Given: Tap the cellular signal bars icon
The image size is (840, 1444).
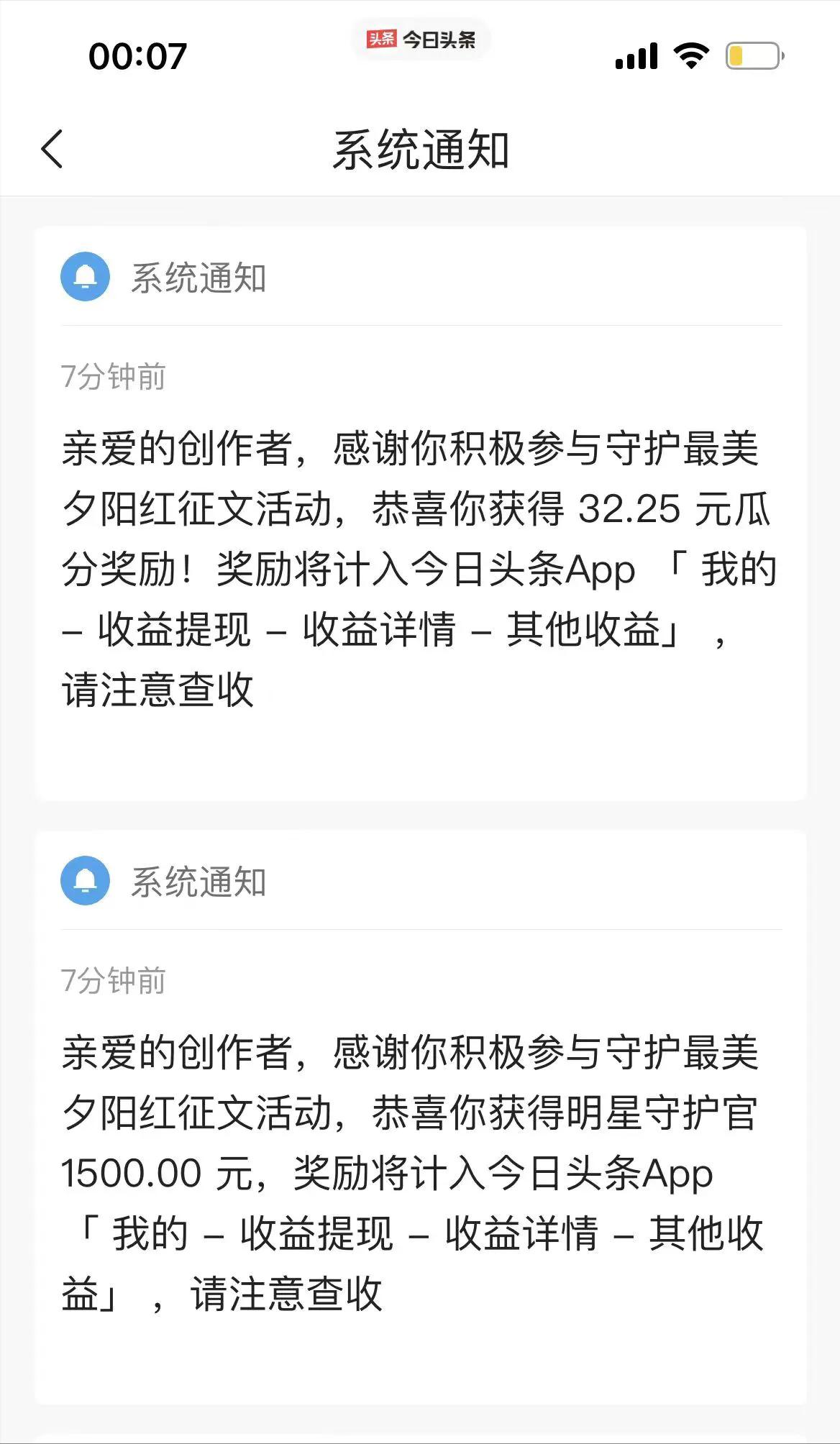Looking at the screenshot, I should click(636, 55).
